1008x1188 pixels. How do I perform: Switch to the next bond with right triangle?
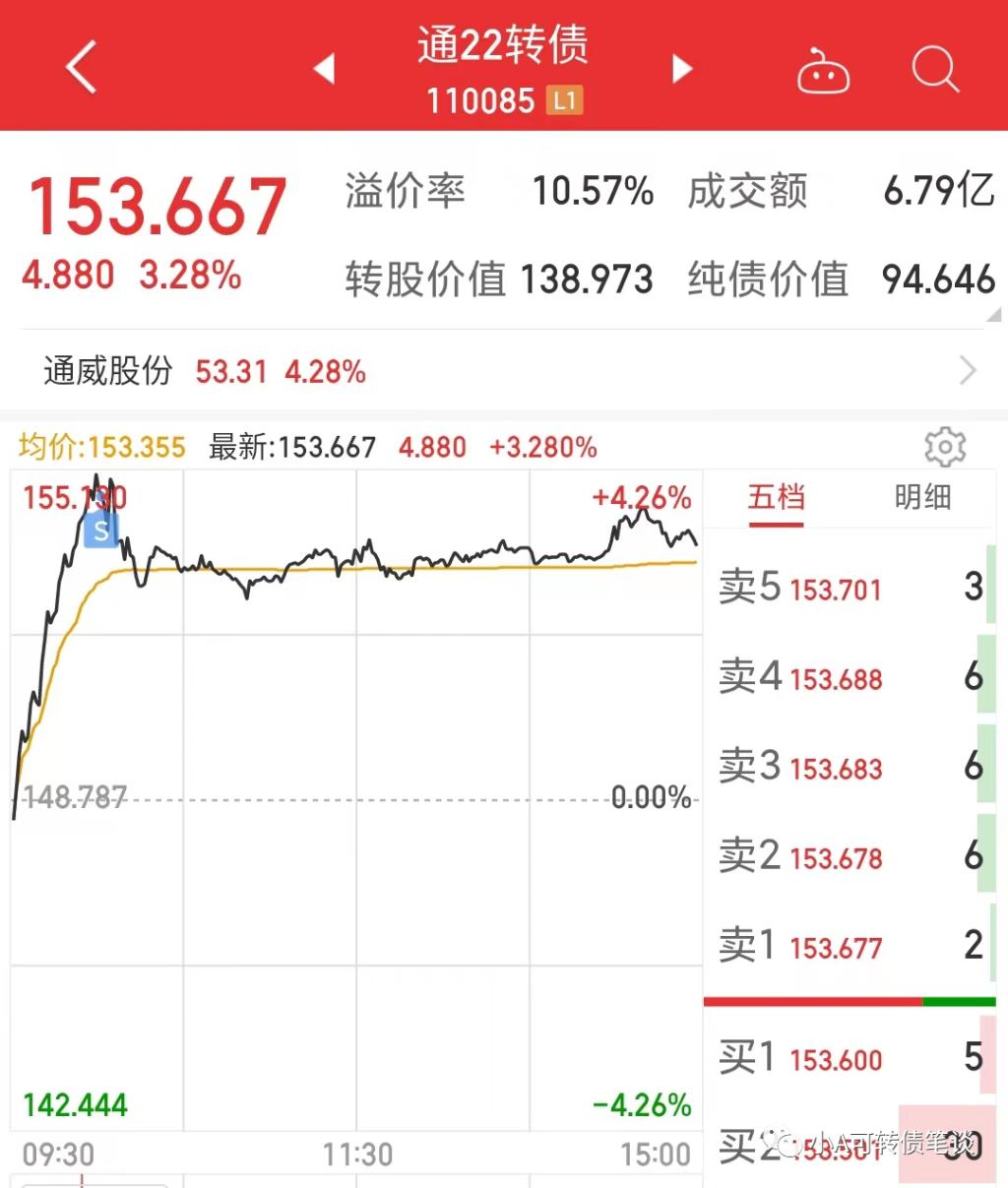tap(681, 69)
